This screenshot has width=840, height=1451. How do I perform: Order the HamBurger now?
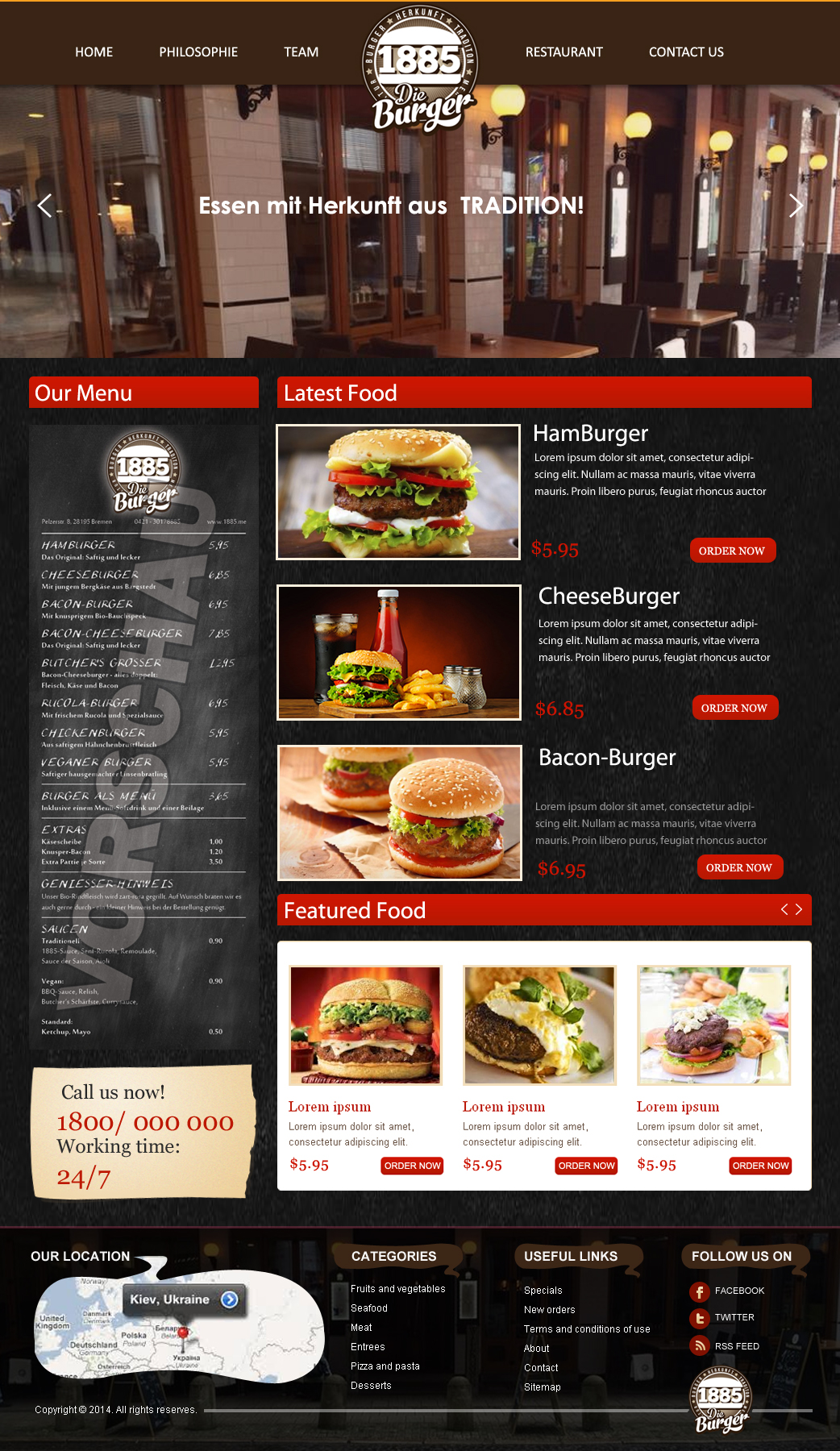tap(732, 551)
